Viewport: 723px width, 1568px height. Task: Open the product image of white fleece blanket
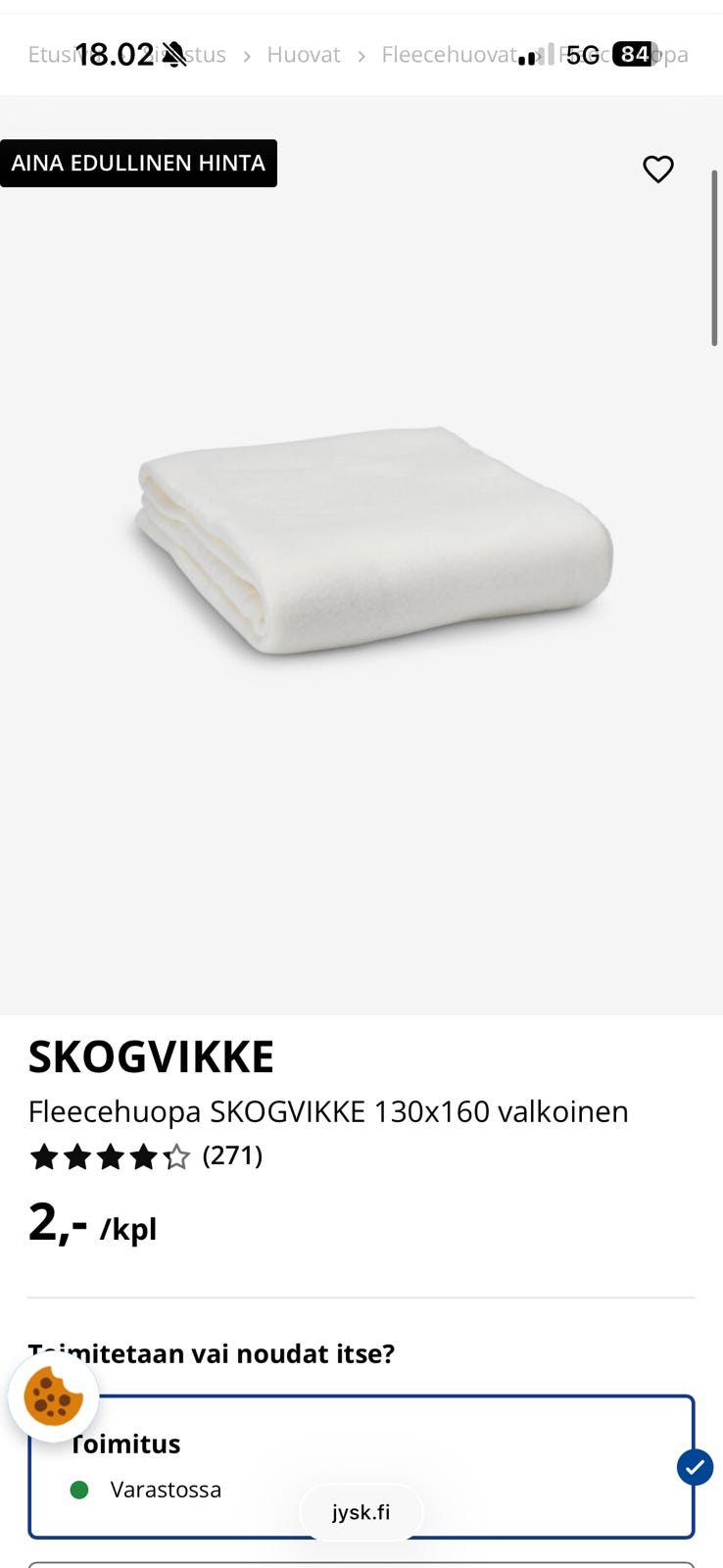[373, 542]
